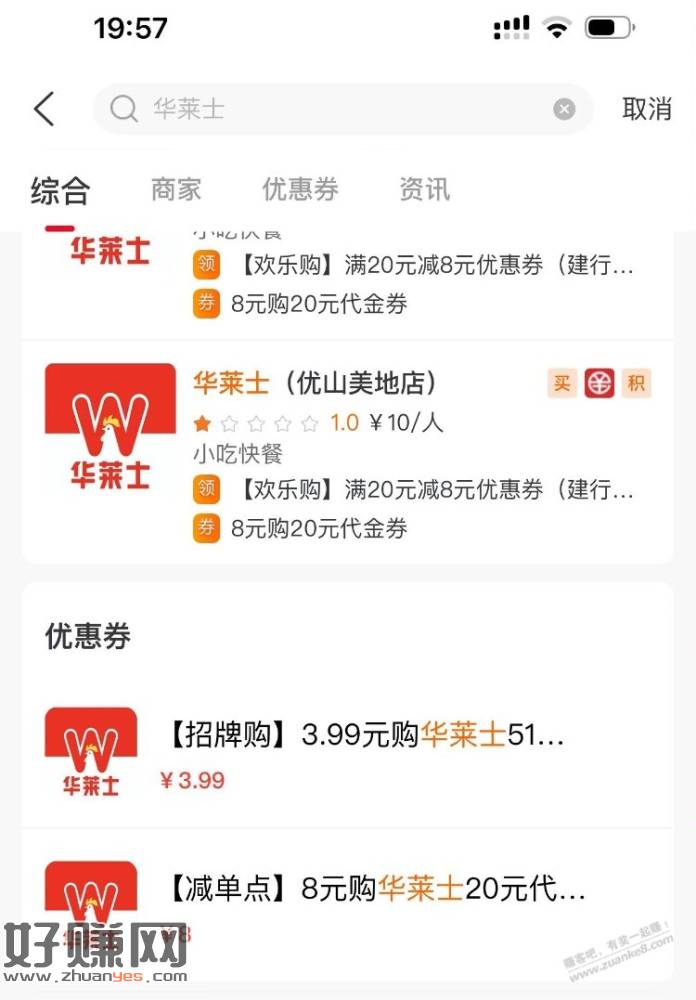Tap the 华莱士 search field
The height and width of the screenshot is (1000, 696).
[340, 109]
